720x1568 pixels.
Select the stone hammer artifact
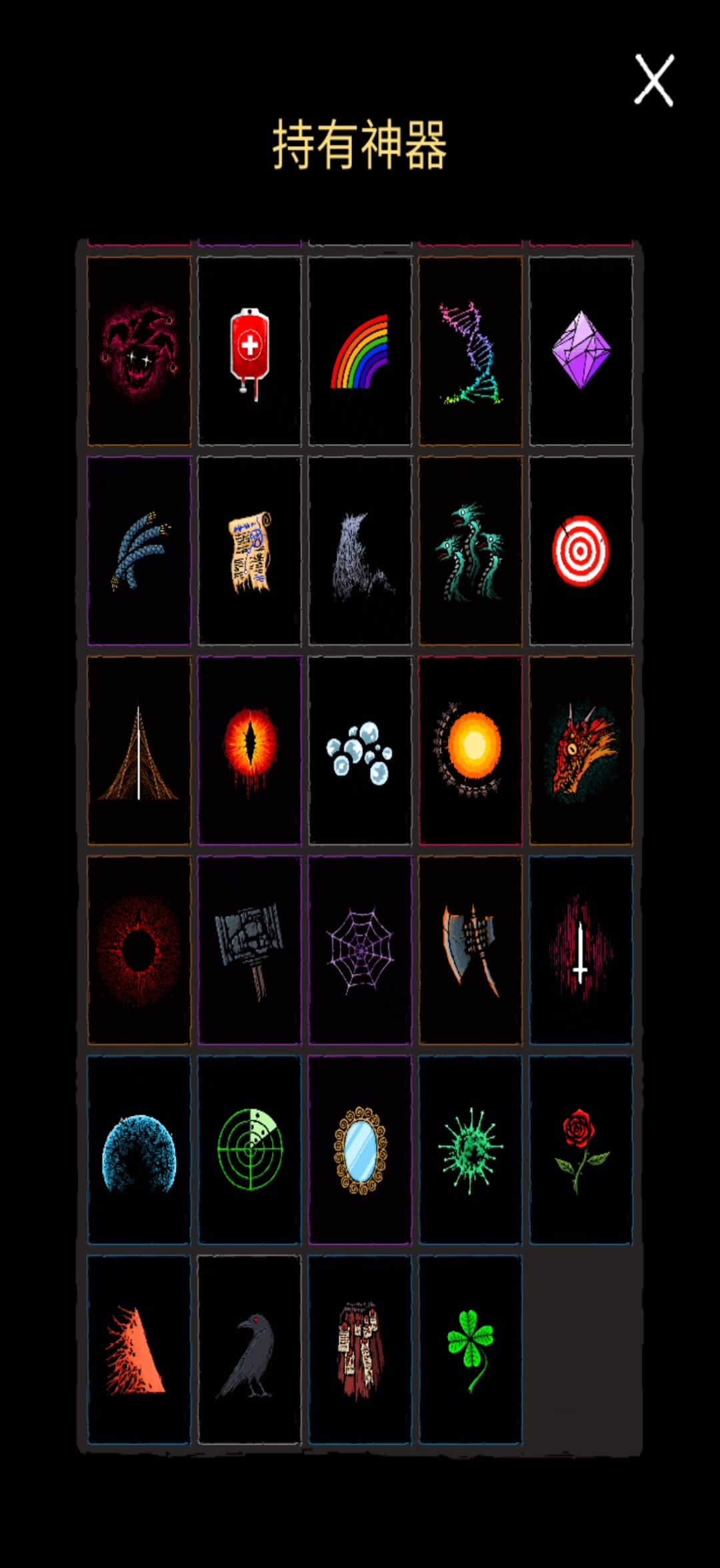point(249,951)
